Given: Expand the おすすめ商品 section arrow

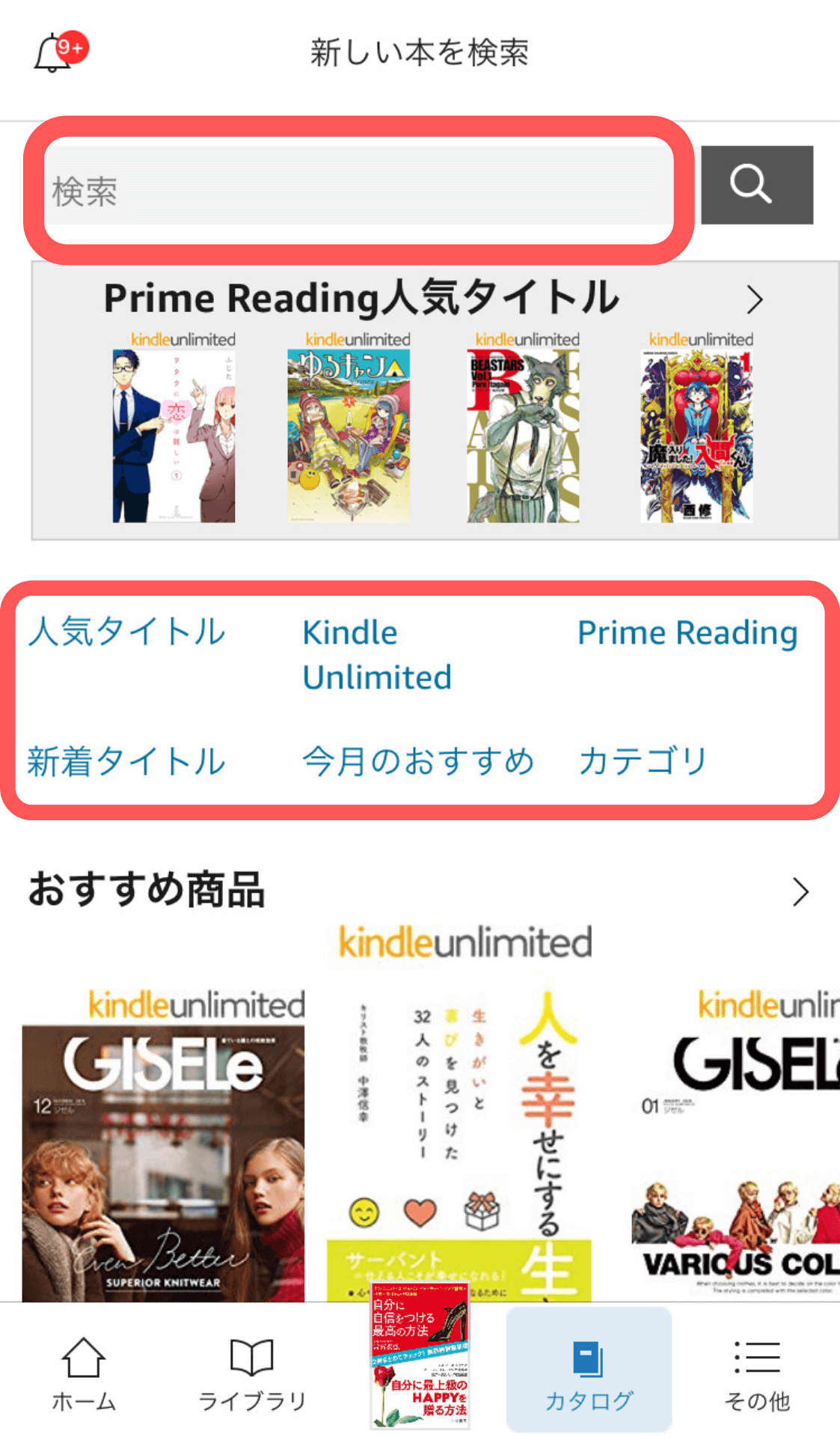Looking at the screenshot, I should (x=800, y=891).
